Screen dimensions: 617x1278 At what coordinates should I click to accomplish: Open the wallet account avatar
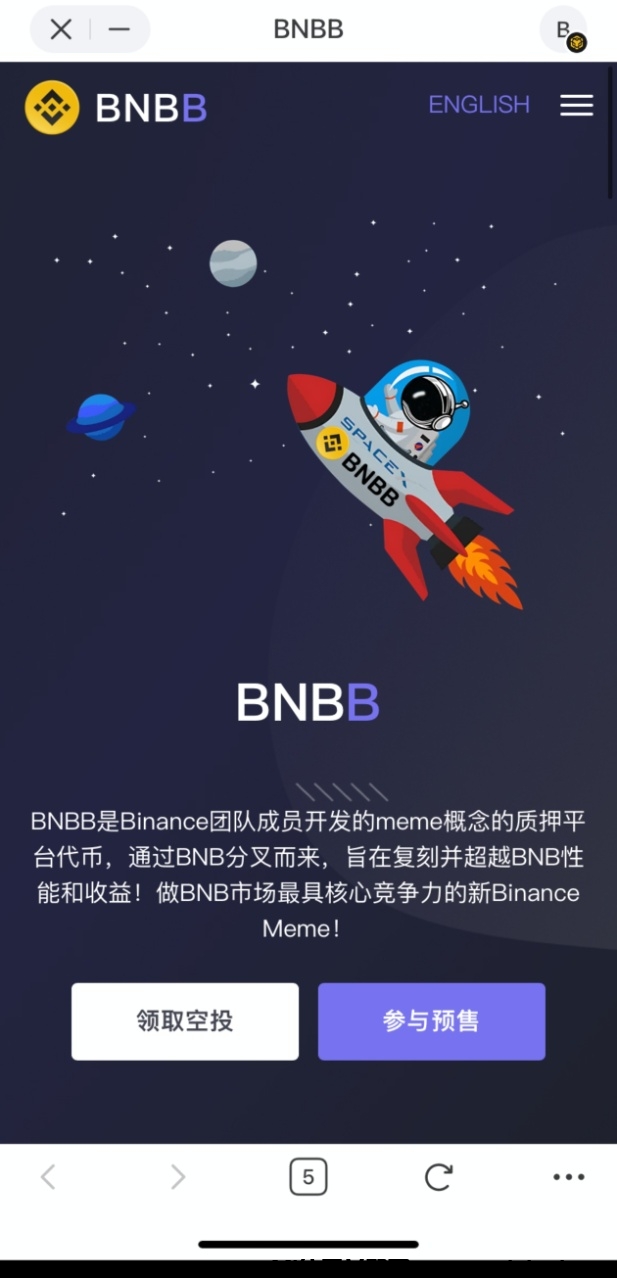565,30
